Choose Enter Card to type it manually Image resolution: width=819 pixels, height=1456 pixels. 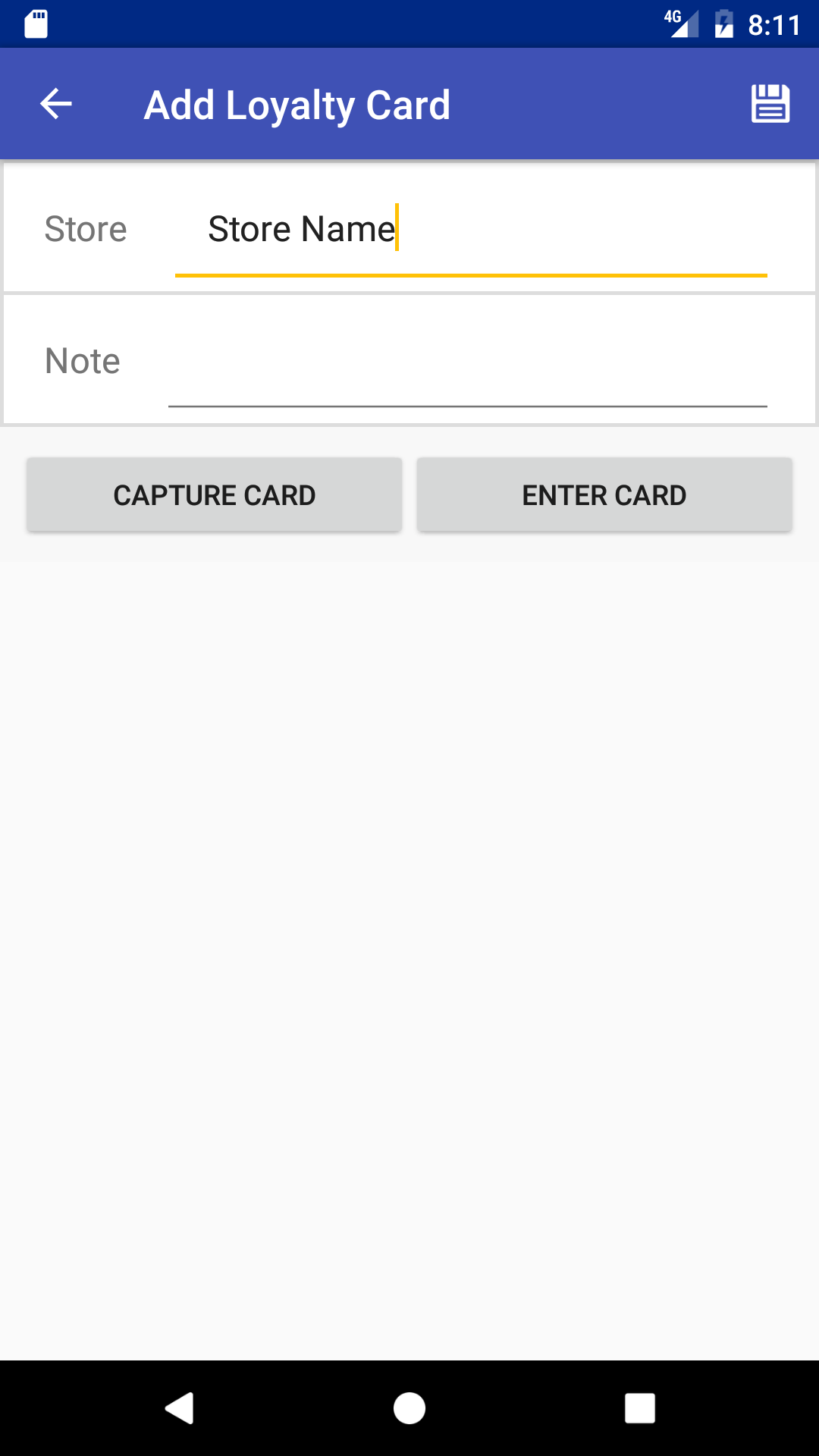[604, 495]
